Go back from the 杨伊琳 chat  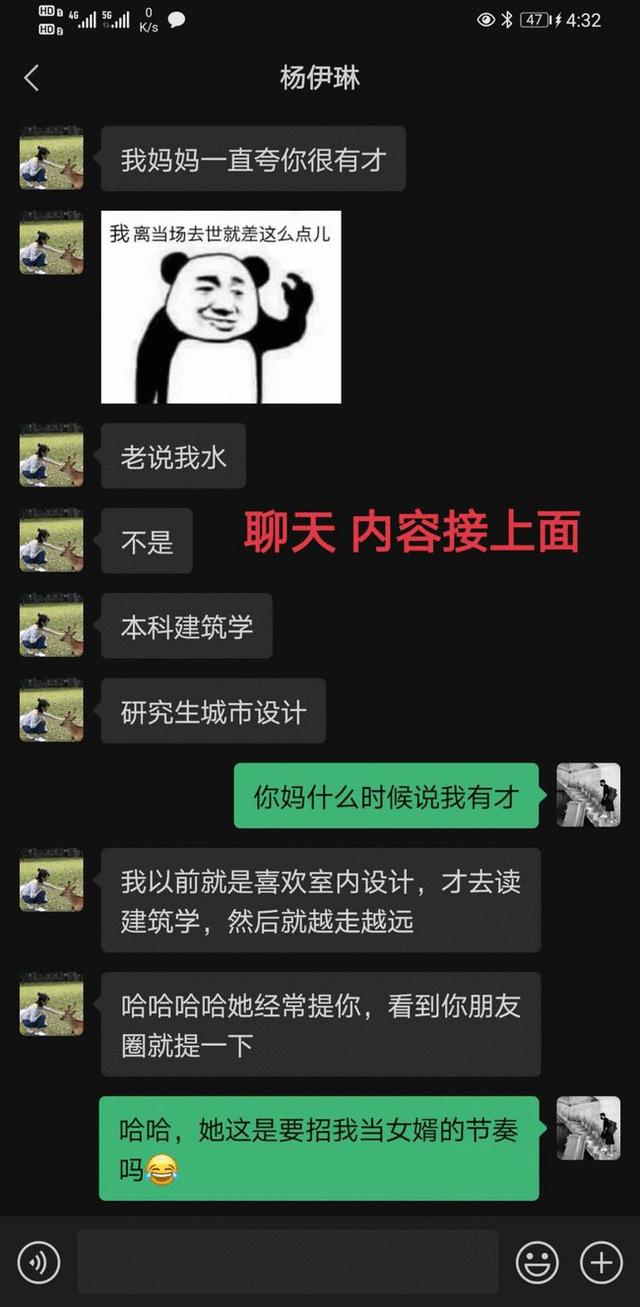coord(31,78)
